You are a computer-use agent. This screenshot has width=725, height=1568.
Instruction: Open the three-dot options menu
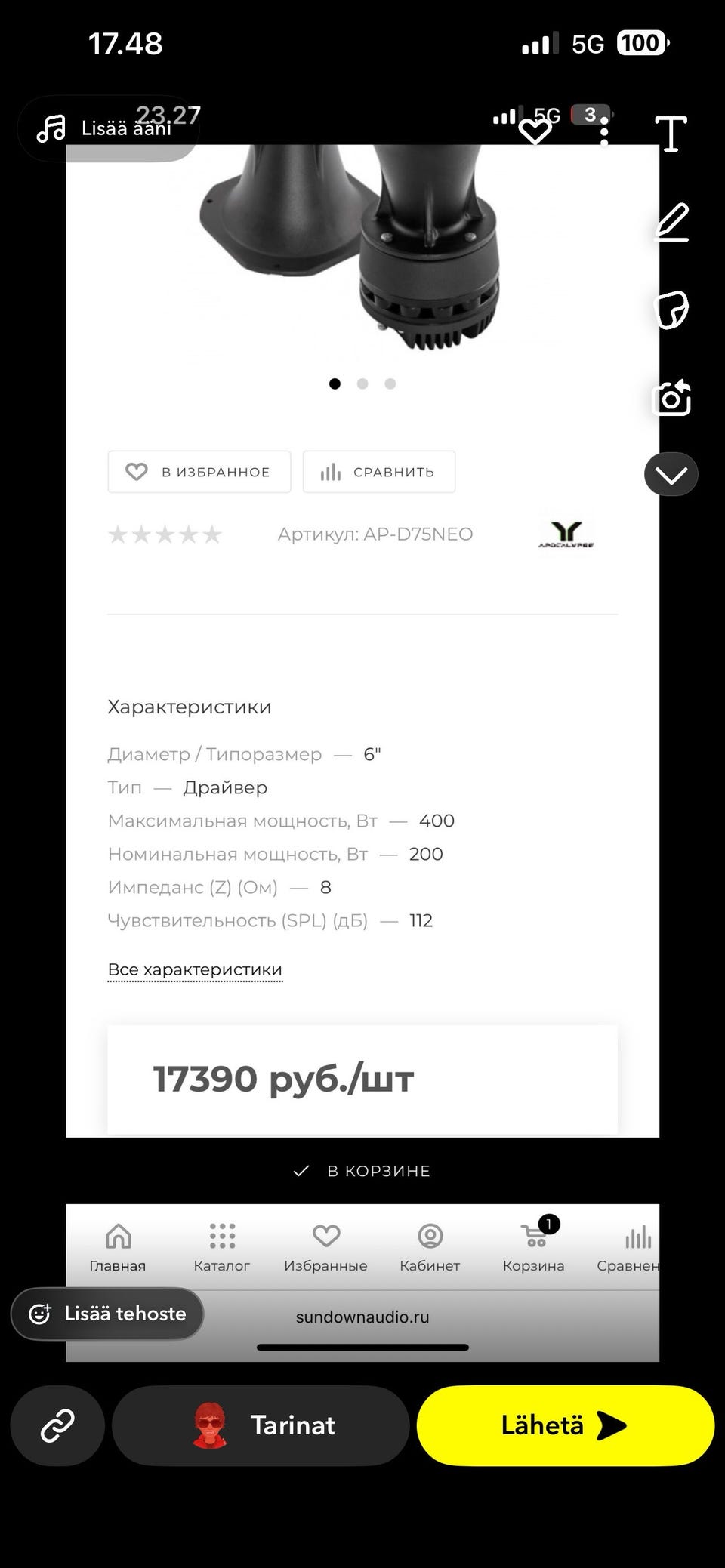[x=603, y=130]
